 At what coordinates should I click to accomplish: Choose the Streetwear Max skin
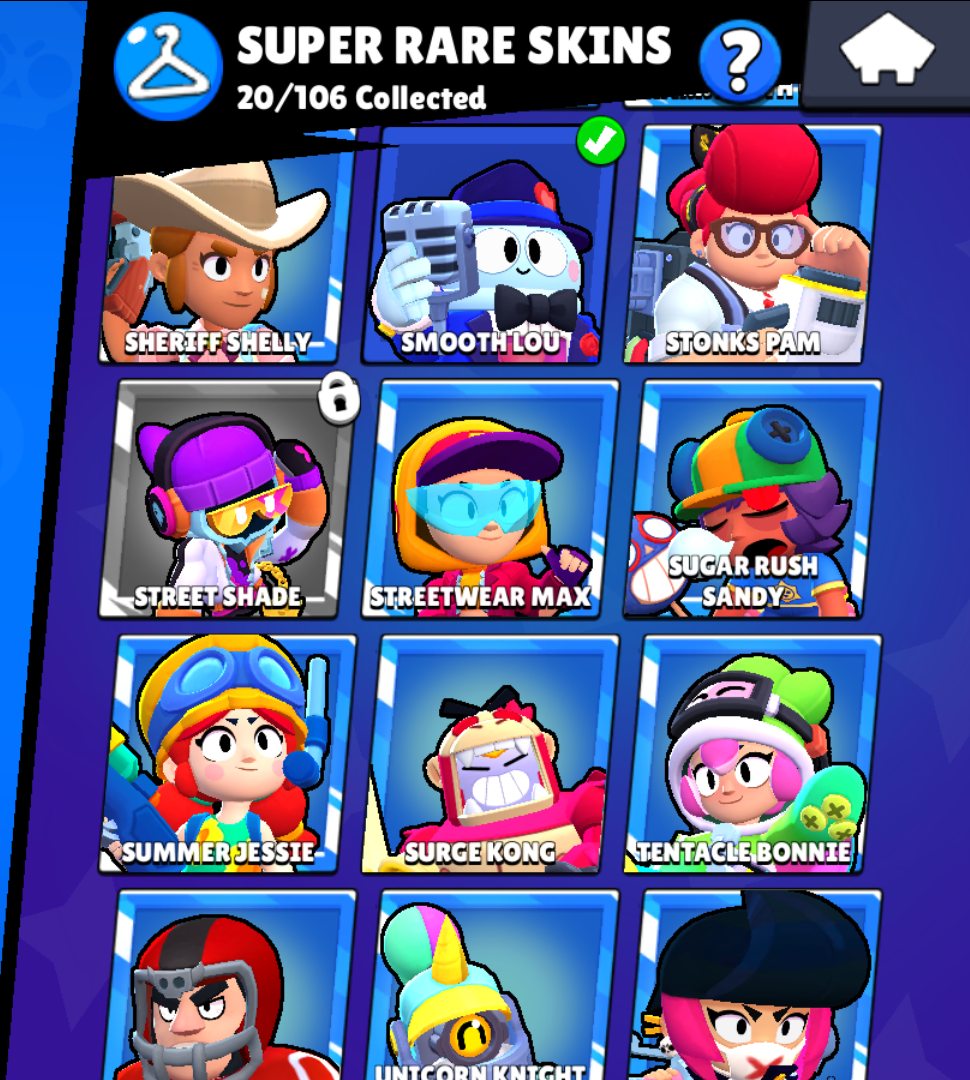[490, 500]
